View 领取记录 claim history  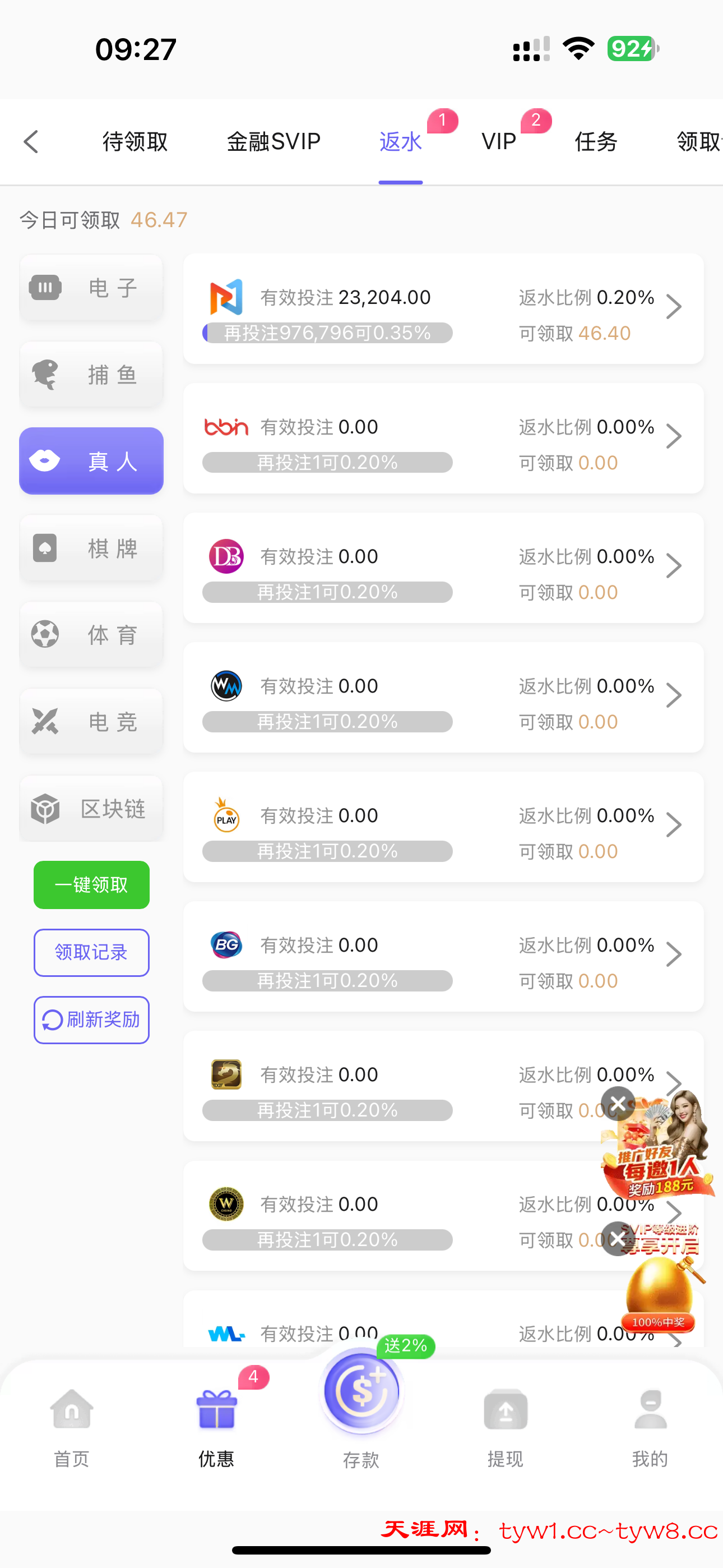coord(91,952)
